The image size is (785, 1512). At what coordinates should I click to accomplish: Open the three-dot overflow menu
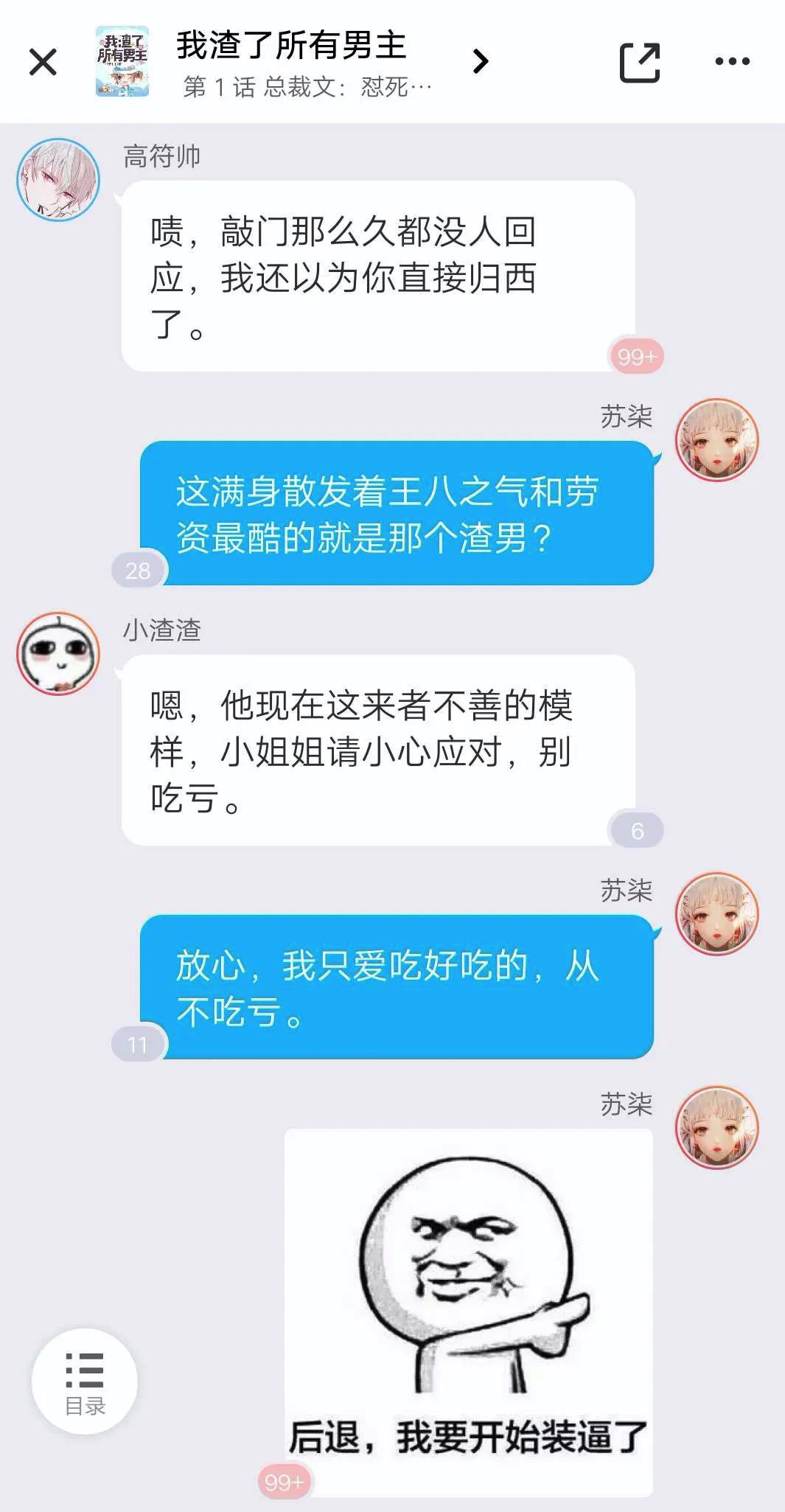732,62
